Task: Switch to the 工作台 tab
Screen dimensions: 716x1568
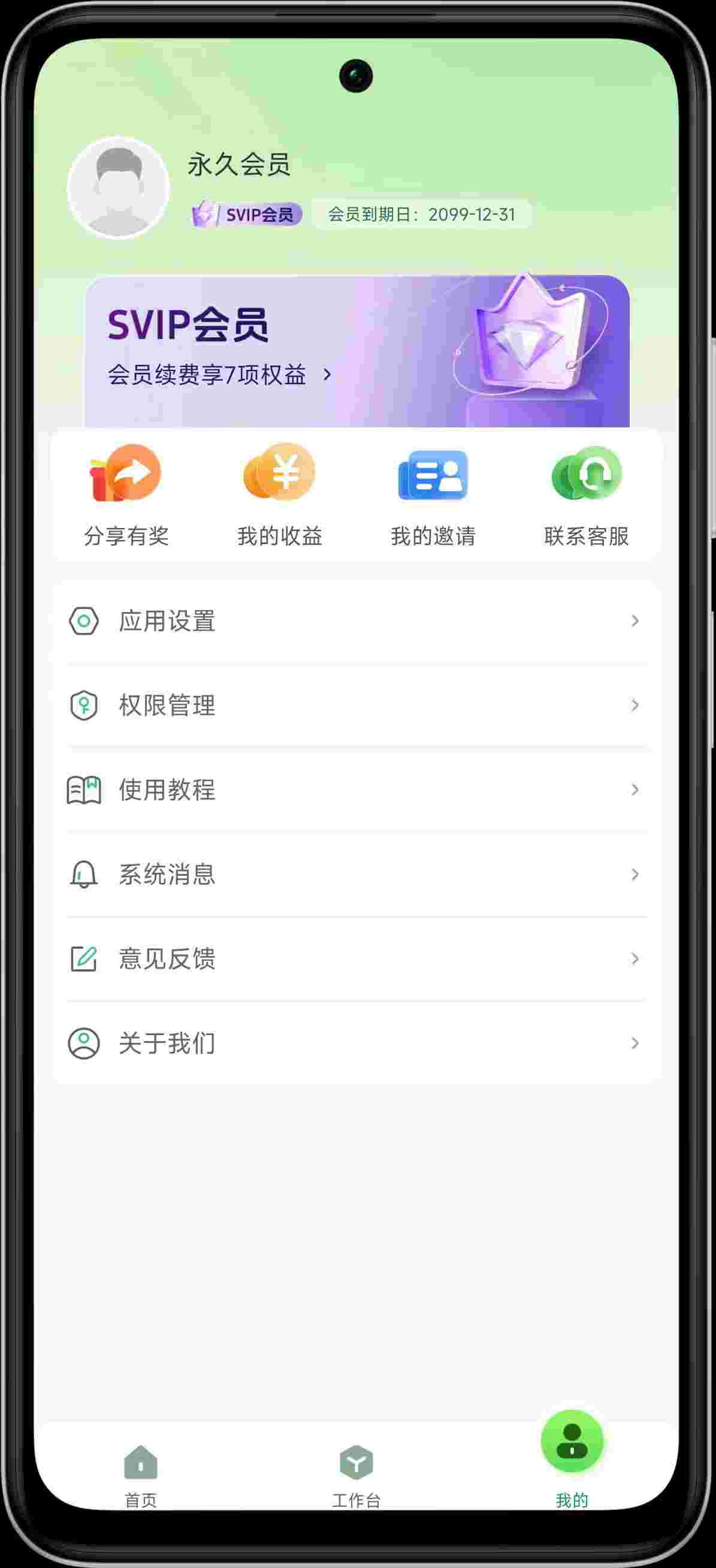Action: (x=357, y=1474)
